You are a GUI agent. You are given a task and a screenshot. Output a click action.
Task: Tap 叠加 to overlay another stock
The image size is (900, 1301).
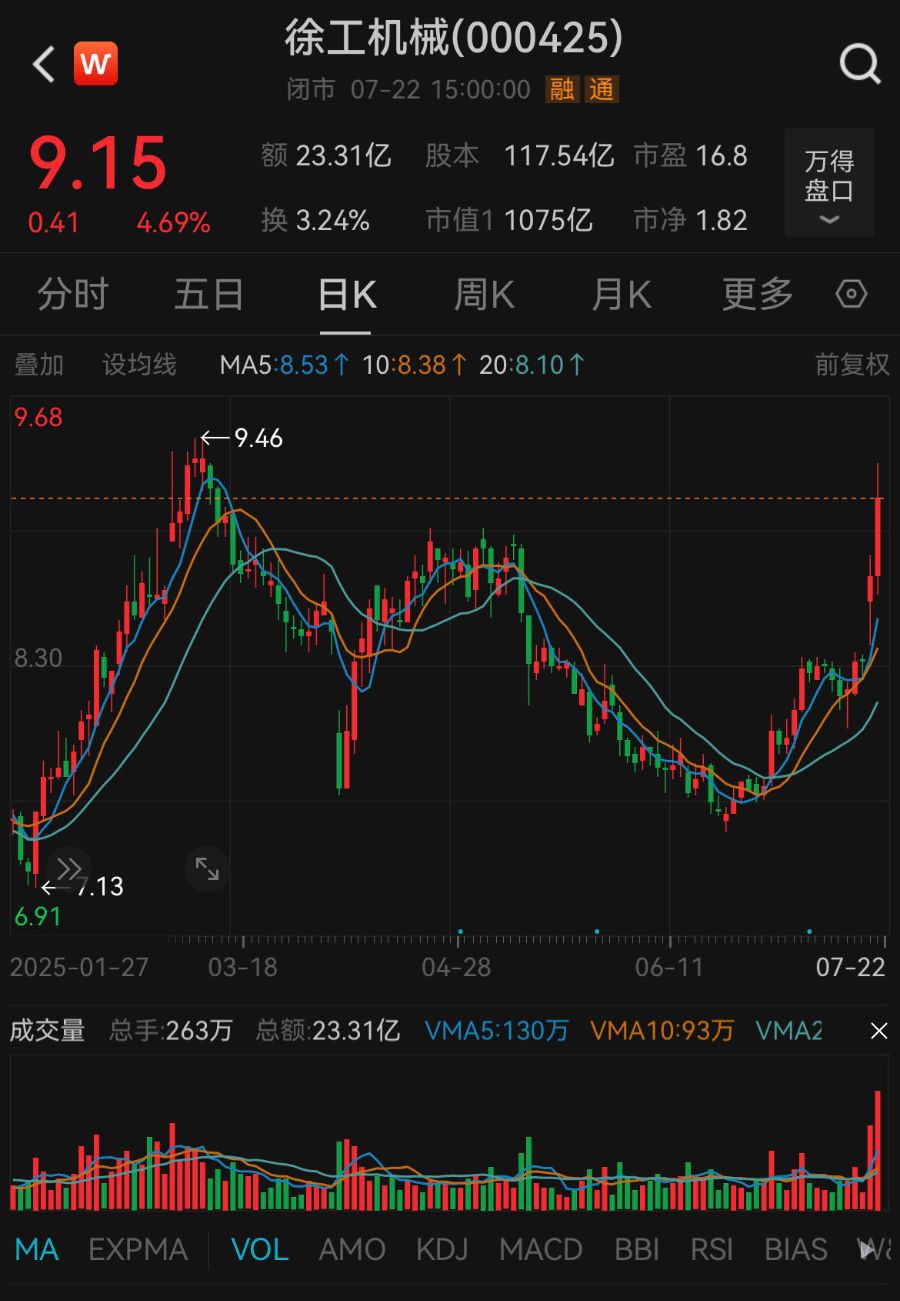[39, 365]
